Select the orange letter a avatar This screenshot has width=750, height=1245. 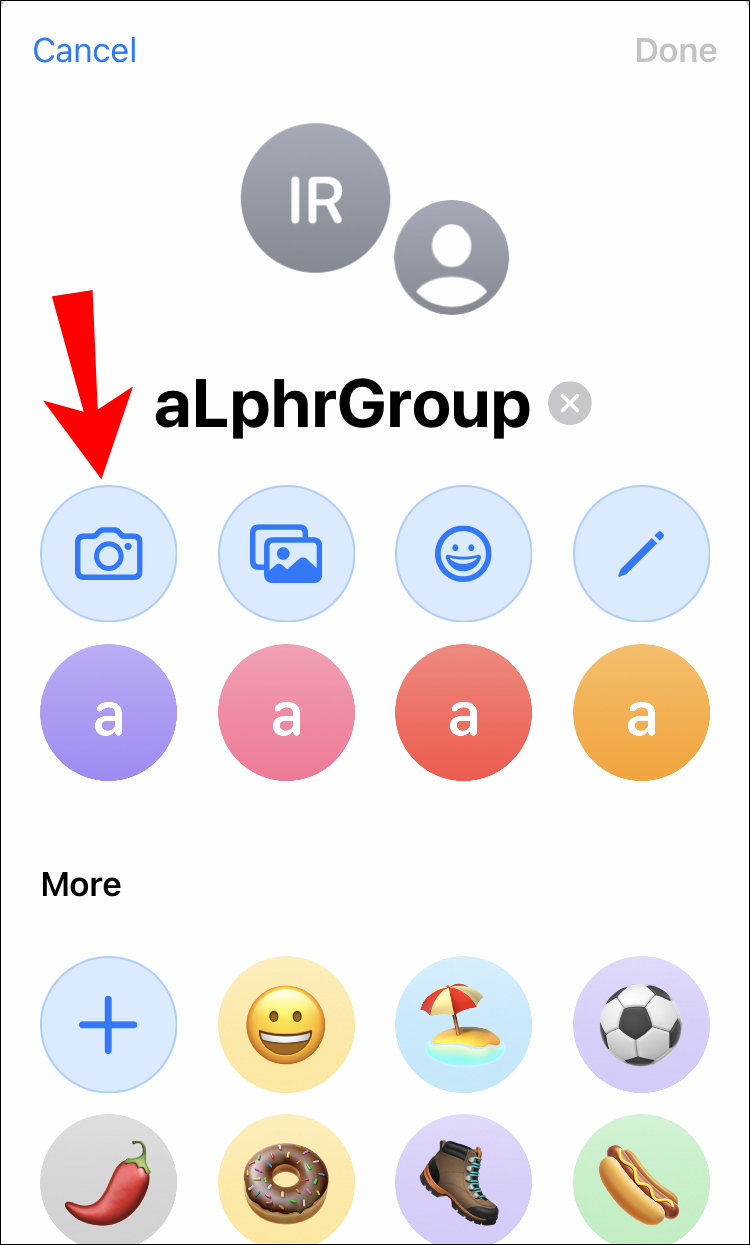(641, 713)
